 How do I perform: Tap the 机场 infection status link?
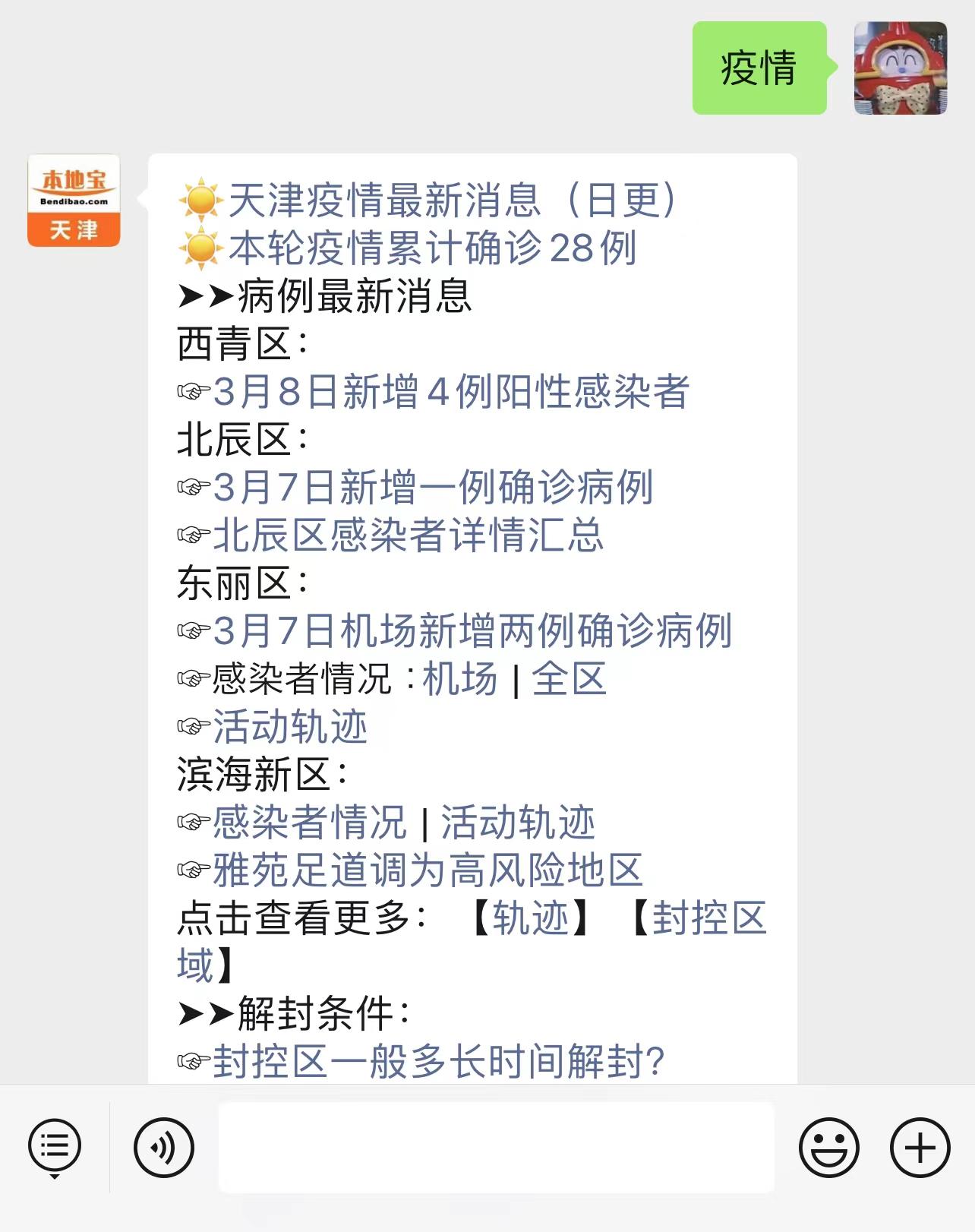click(x=459, y=678)
